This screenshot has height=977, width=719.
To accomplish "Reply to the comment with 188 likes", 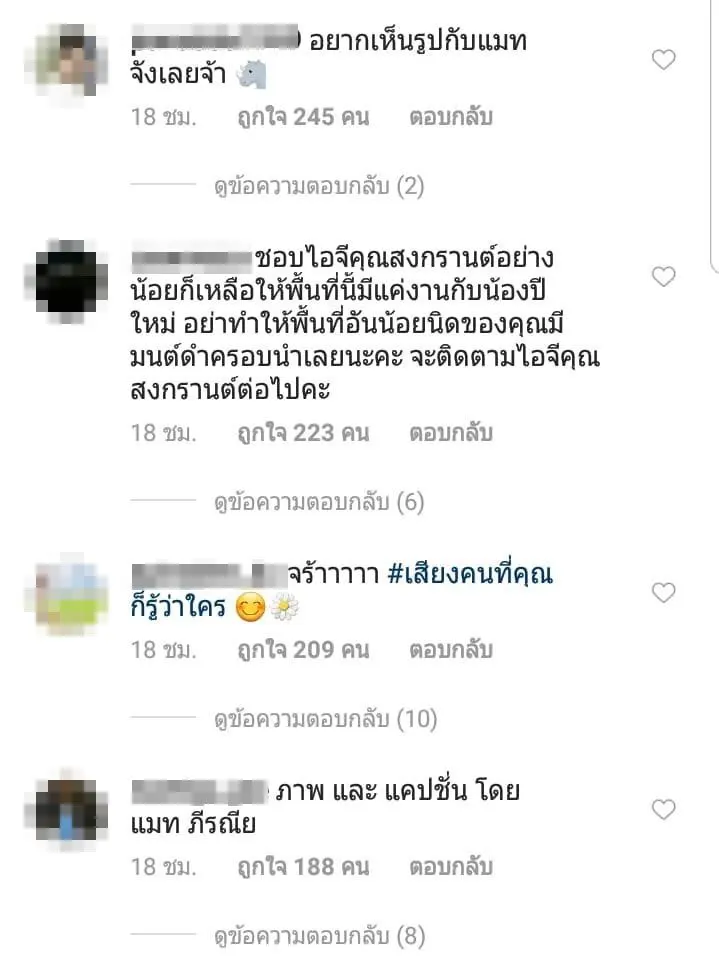I will 450,867.
